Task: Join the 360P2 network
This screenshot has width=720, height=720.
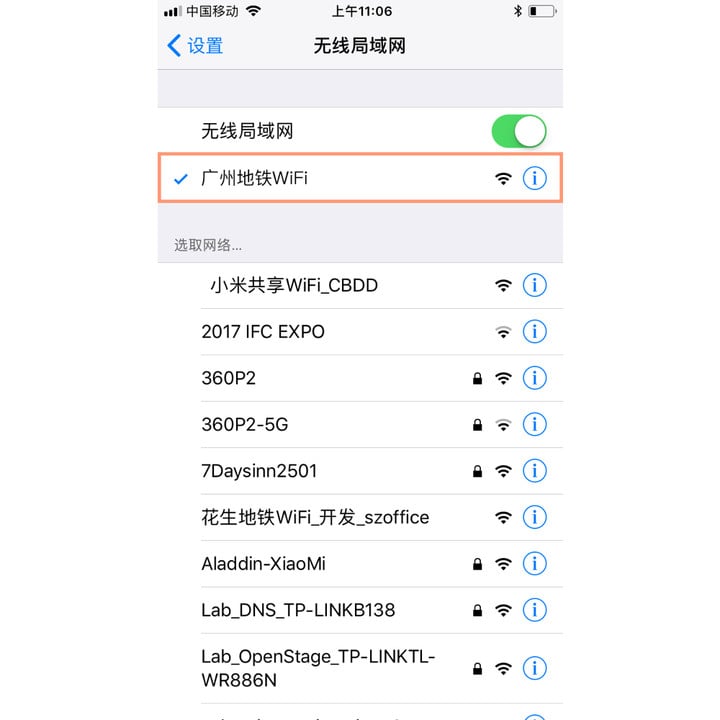Action: 229,378
